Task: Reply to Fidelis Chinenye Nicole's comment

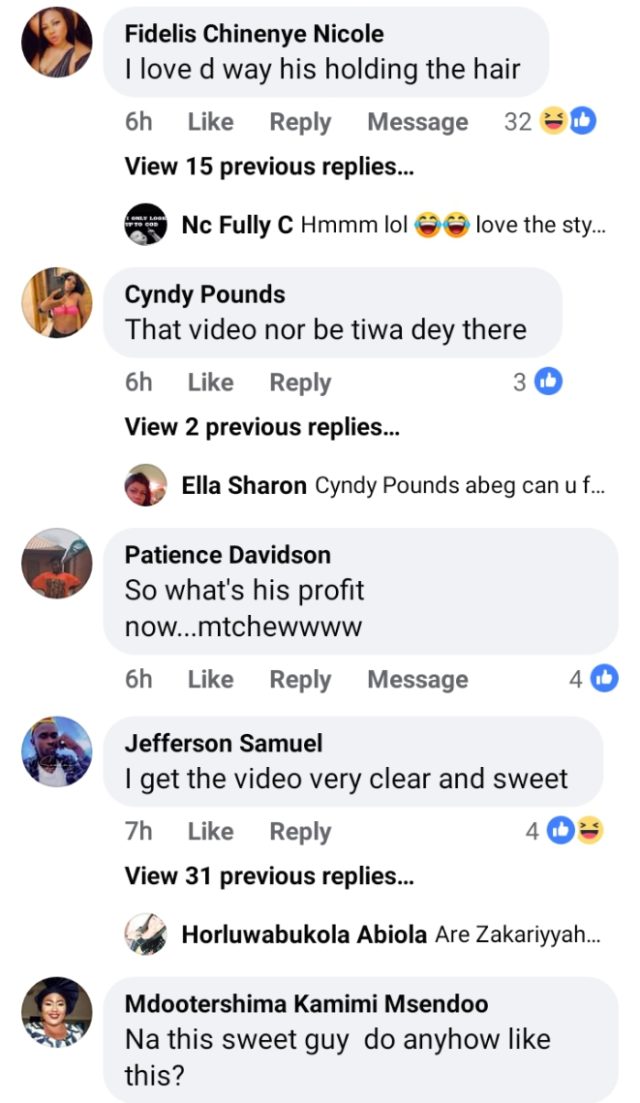Action: pos(300,122)
